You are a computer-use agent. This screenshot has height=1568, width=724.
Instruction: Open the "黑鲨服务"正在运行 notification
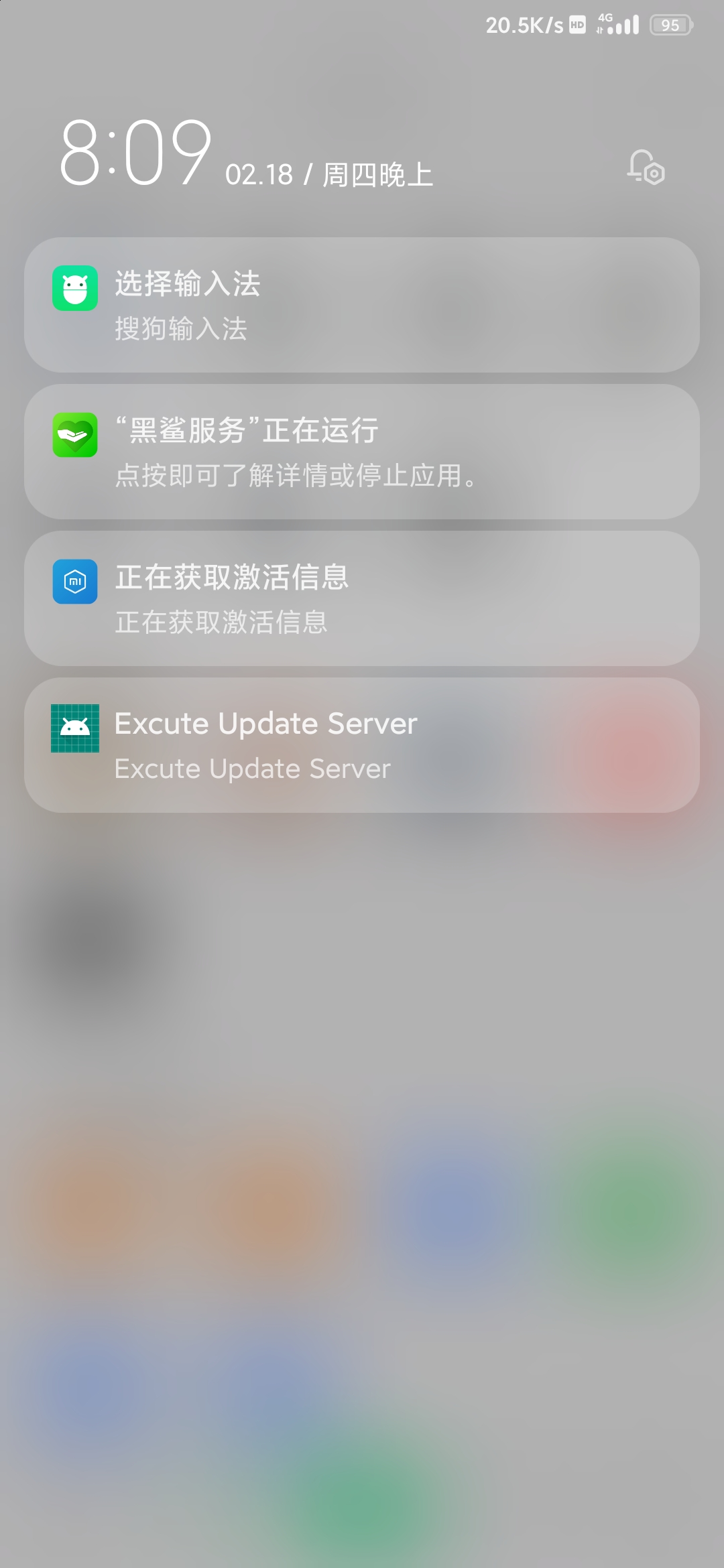pyautogui.click(x=362, y=452)
